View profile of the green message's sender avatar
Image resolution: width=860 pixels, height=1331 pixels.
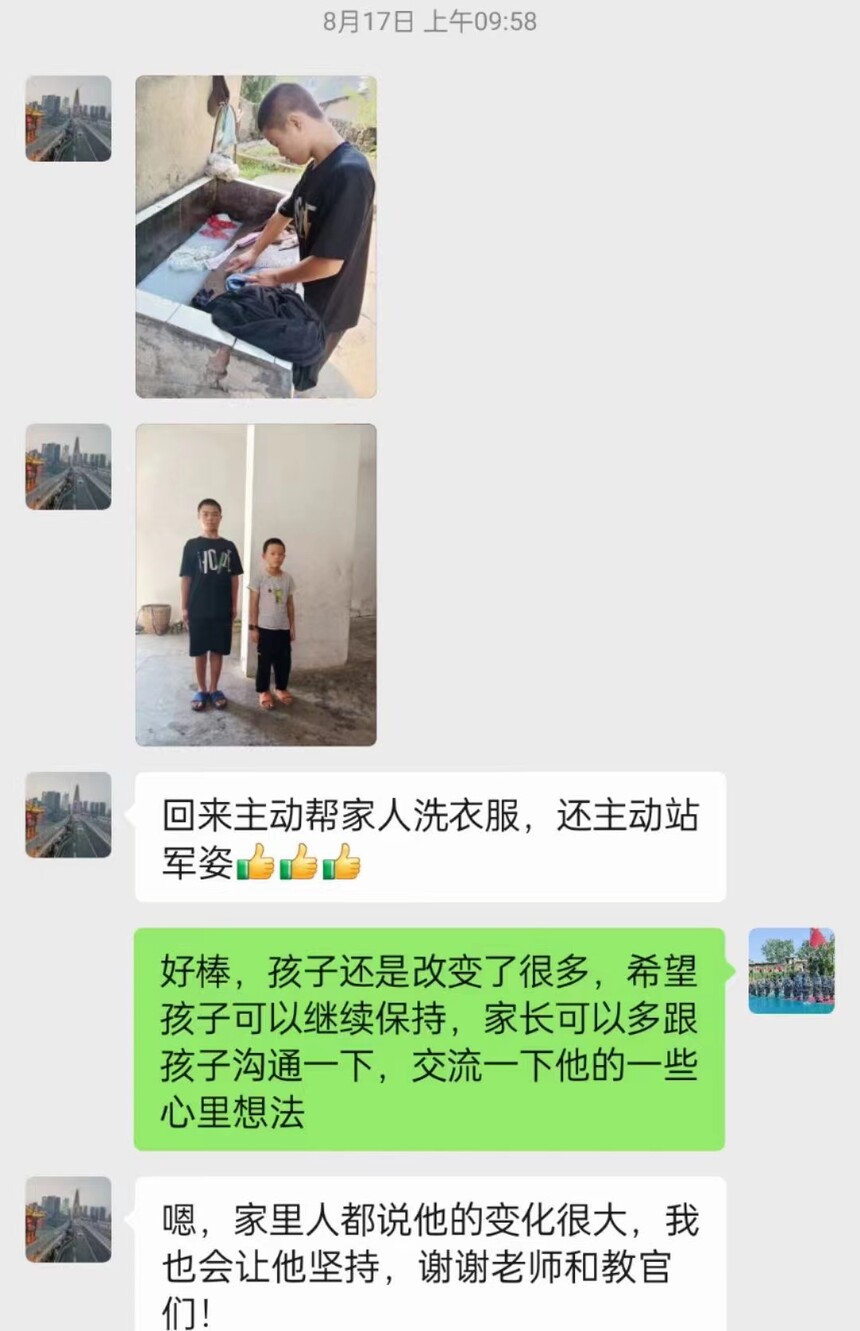coord(791,970)
